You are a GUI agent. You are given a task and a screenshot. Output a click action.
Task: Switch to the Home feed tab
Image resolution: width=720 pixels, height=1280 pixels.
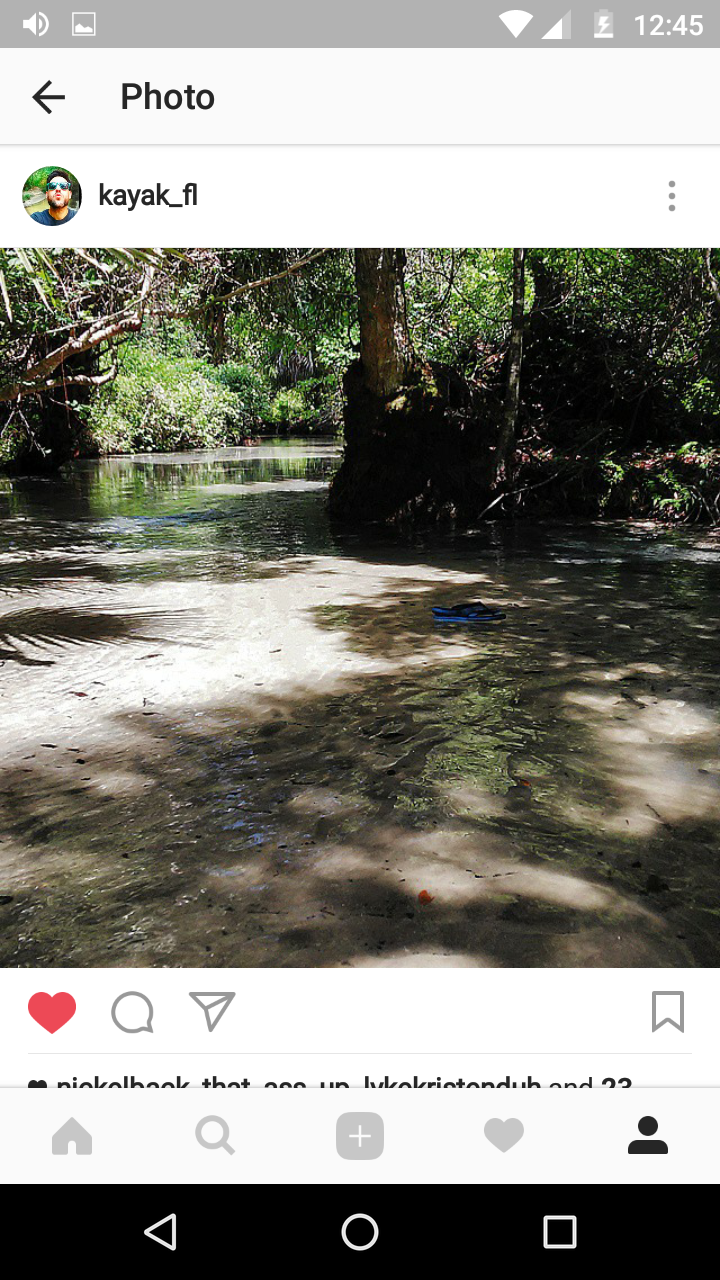[72, 1135]
